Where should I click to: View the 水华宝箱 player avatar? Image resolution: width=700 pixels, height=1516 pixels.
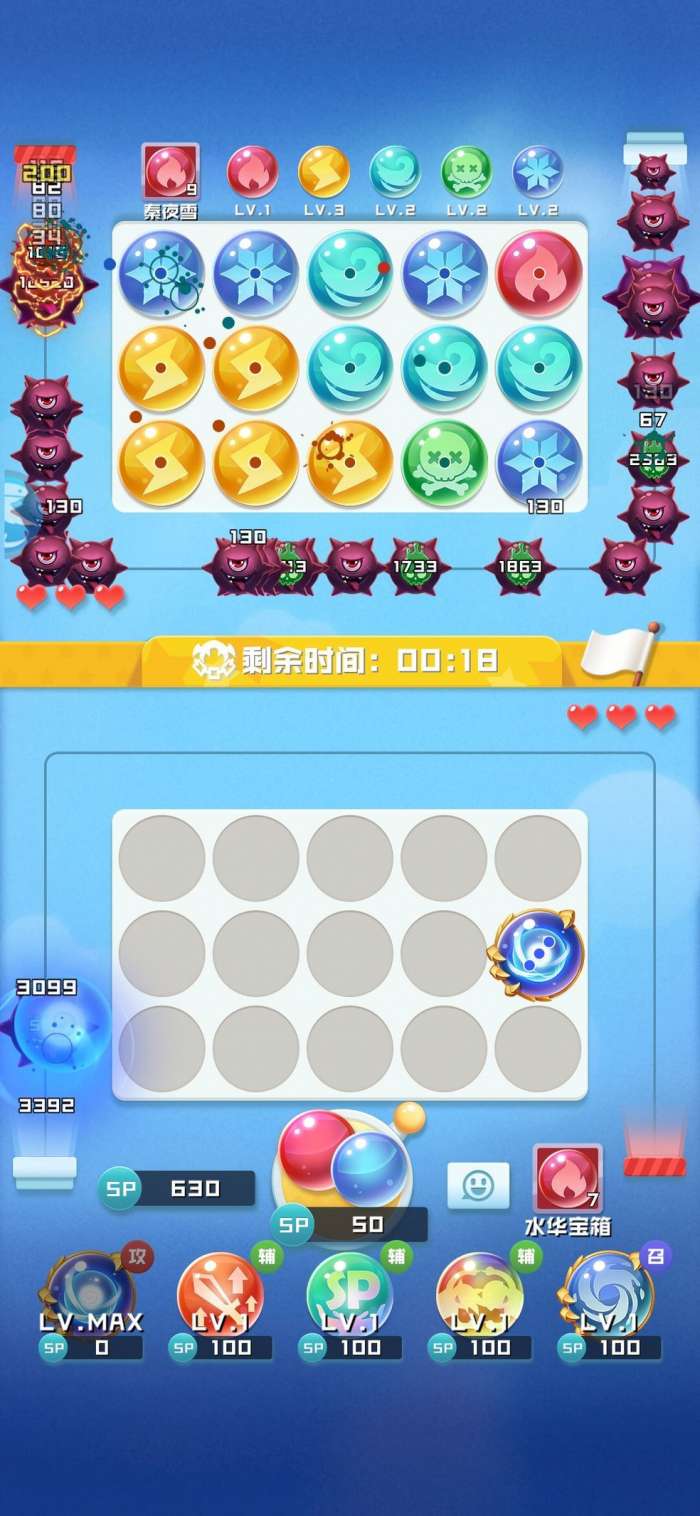pyautogui.click(x=568, y=1179)
